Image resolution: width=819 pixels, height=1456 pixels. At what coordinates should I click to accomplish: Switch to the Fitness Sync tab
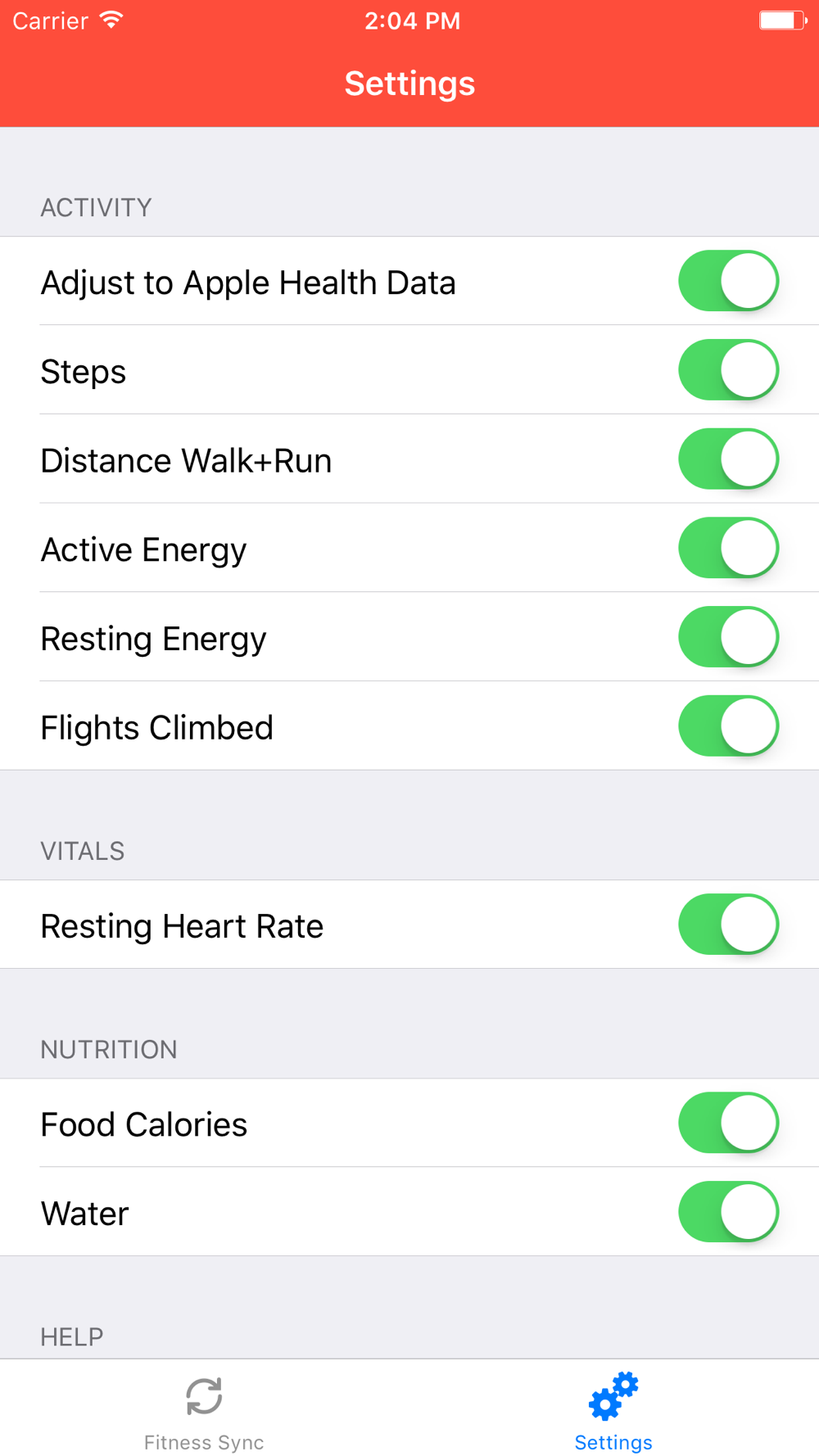204,1413
